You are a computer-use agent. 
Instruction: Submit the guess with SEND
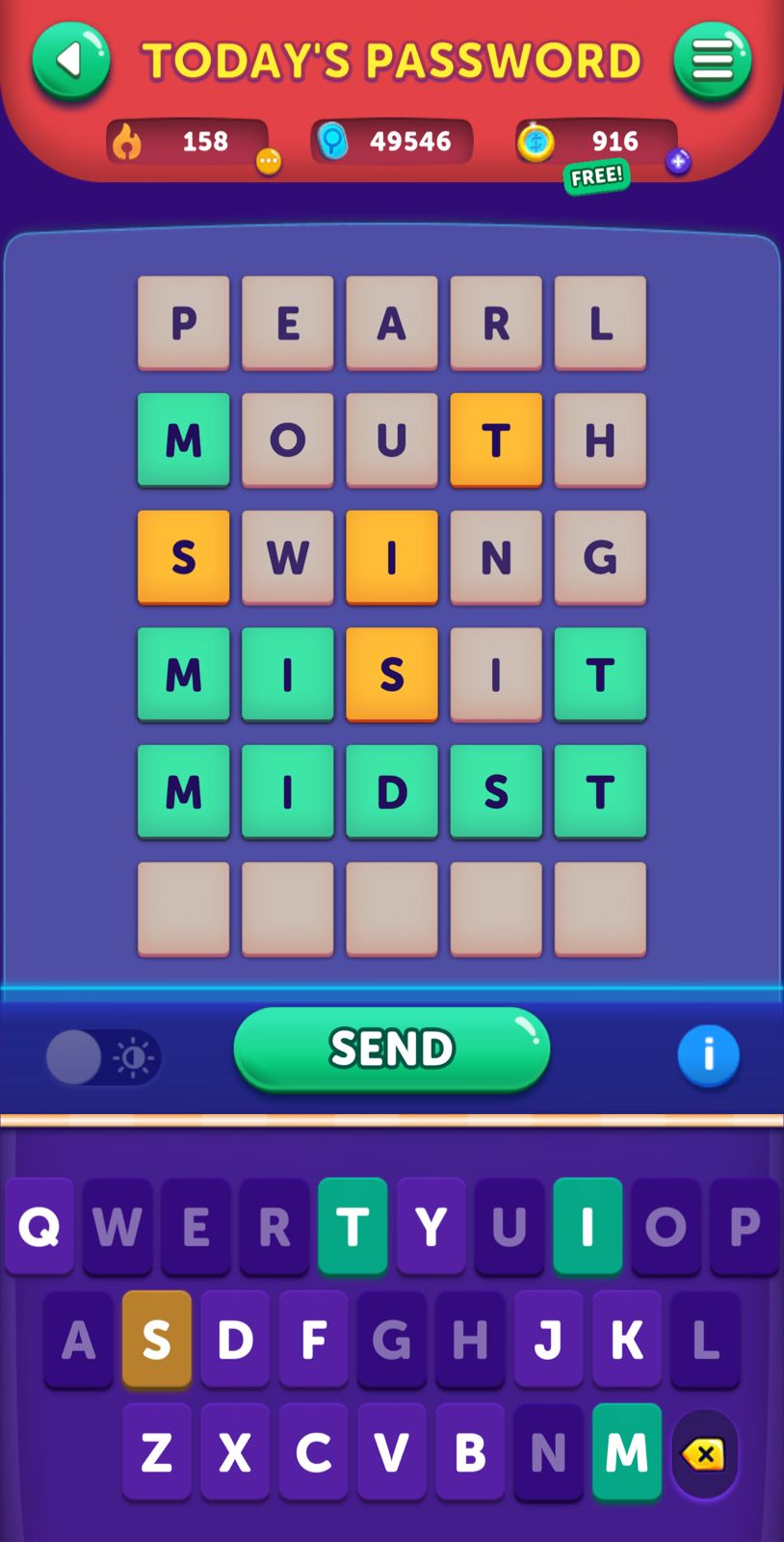click(391, 1050)
